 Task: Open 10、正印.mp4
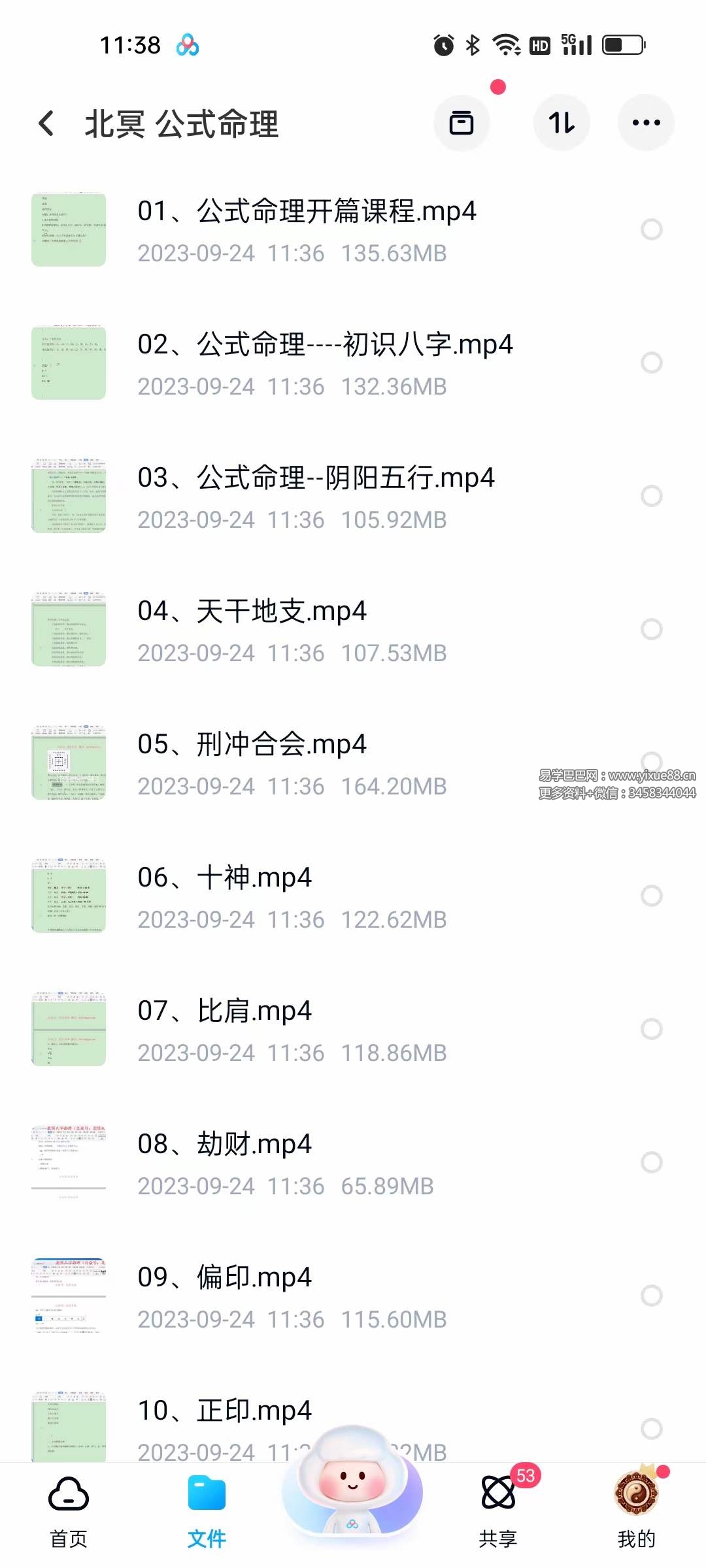[x=225, y=1409]
